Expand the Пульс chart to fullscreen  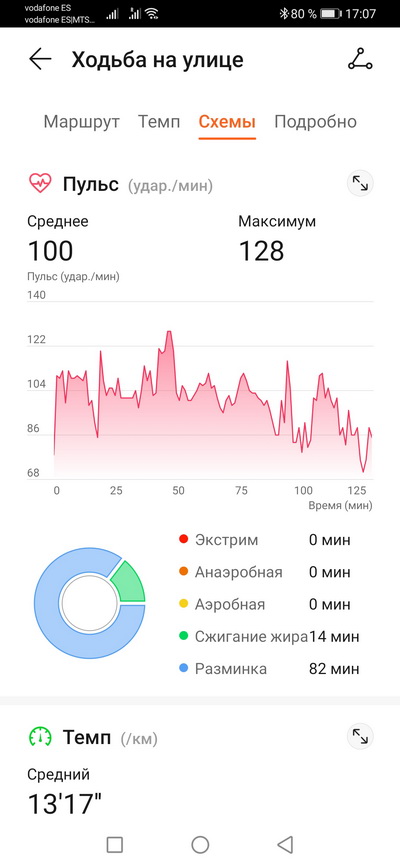360,184
